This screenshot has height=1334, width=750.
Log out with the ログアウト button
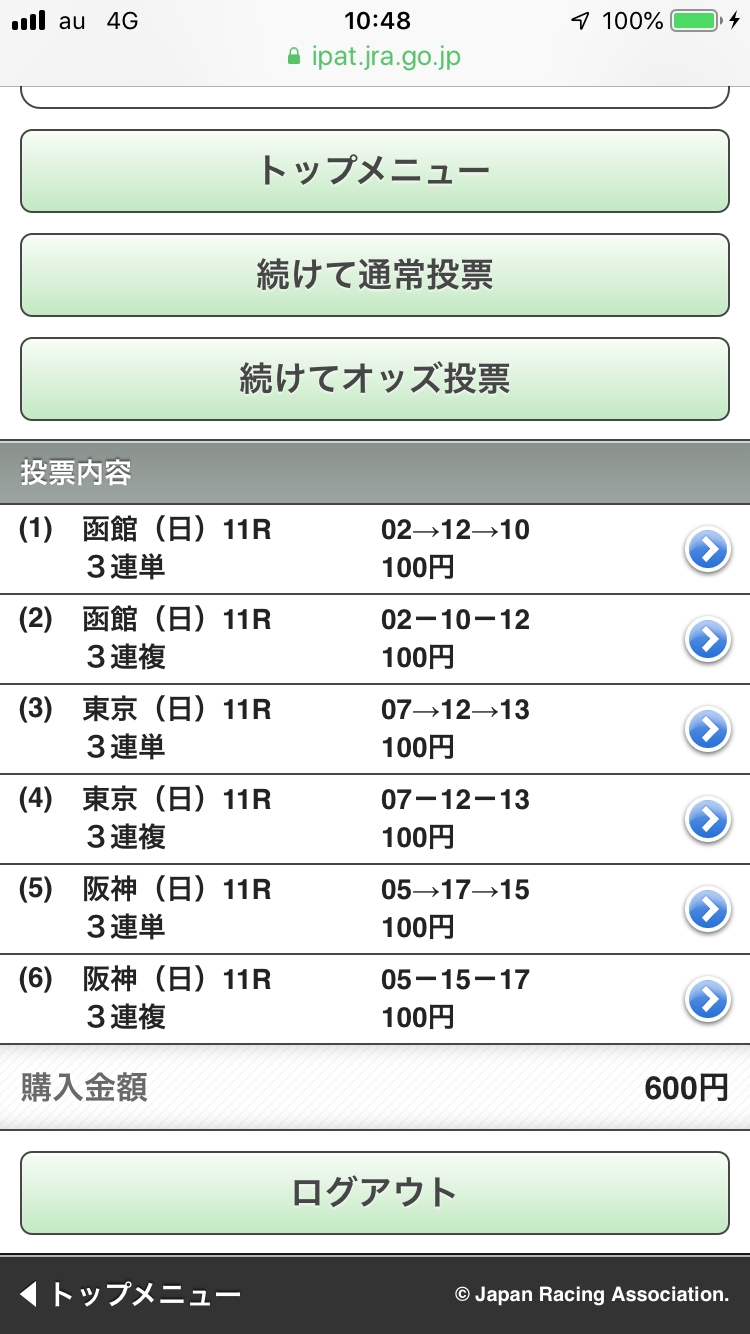tap(374, 1193)
